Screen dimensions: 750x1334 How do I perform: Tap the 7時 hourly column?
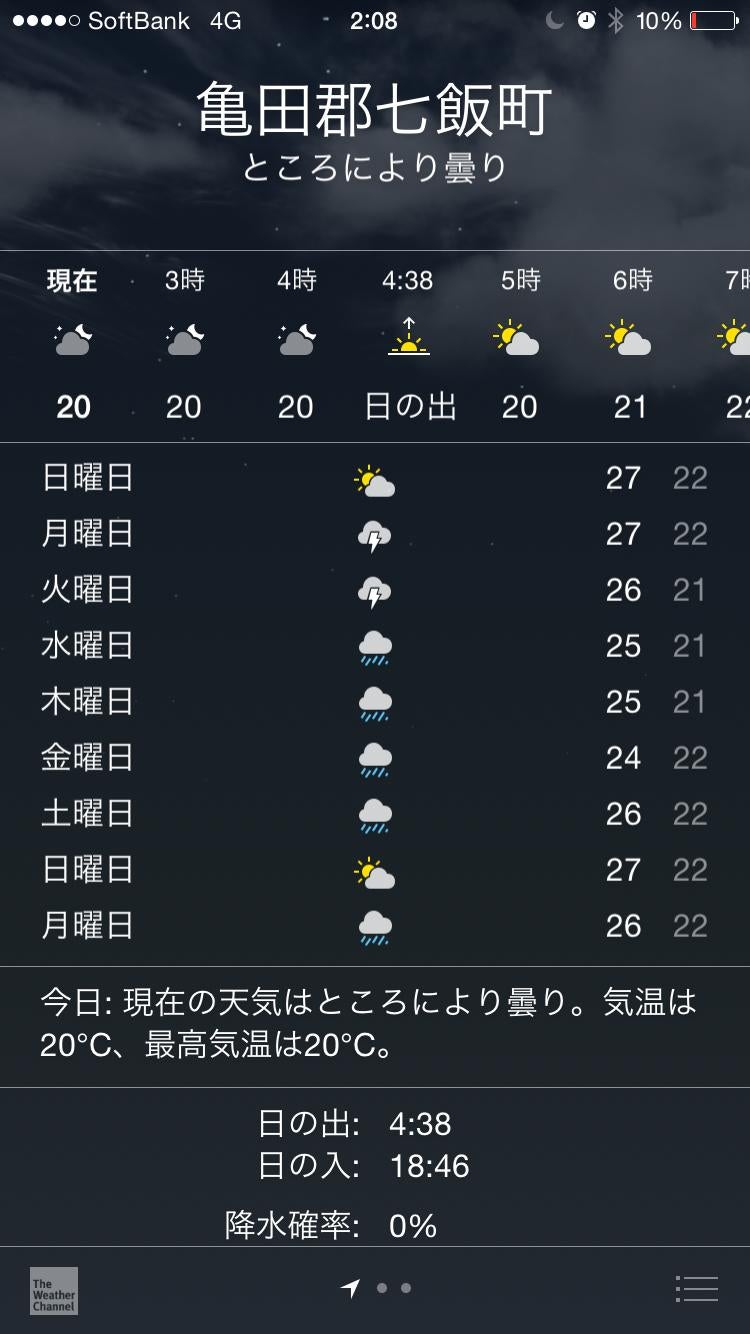(738, 282)
